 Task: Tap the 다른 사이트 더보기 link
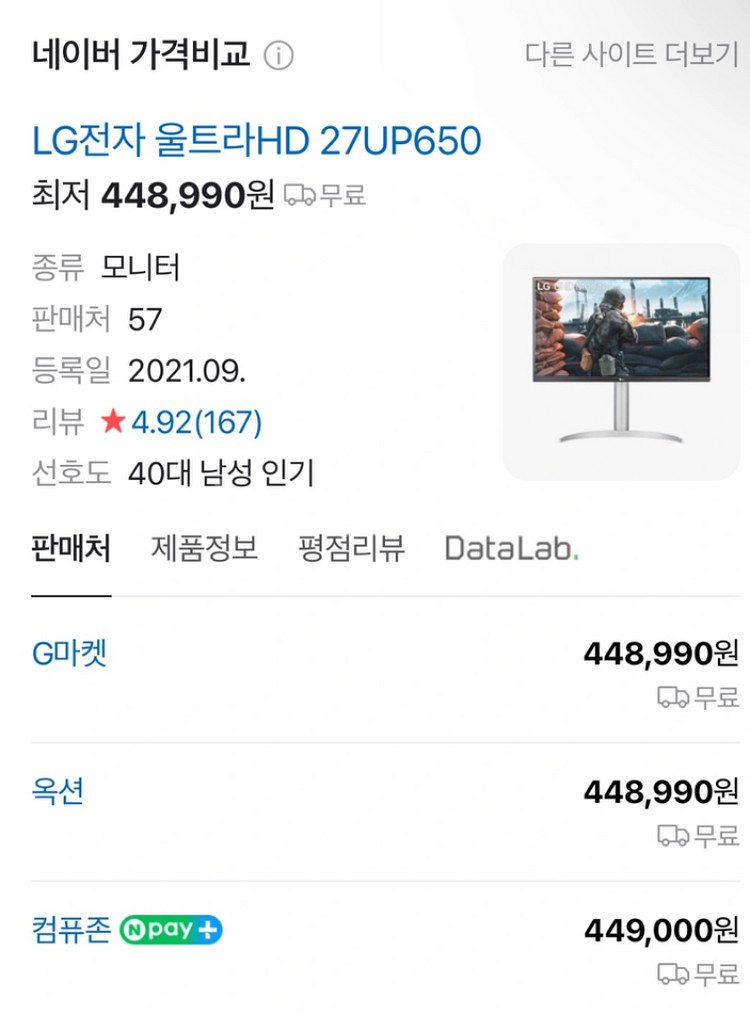(x=631, y=55)
